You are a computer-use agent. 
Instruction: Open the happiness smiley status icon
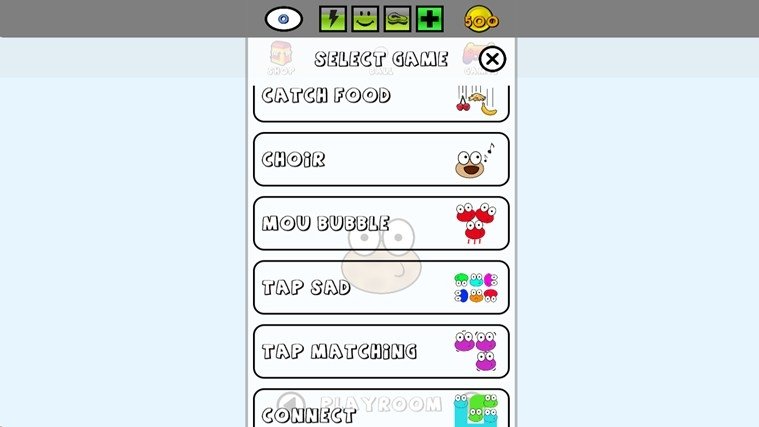point(365,19)
